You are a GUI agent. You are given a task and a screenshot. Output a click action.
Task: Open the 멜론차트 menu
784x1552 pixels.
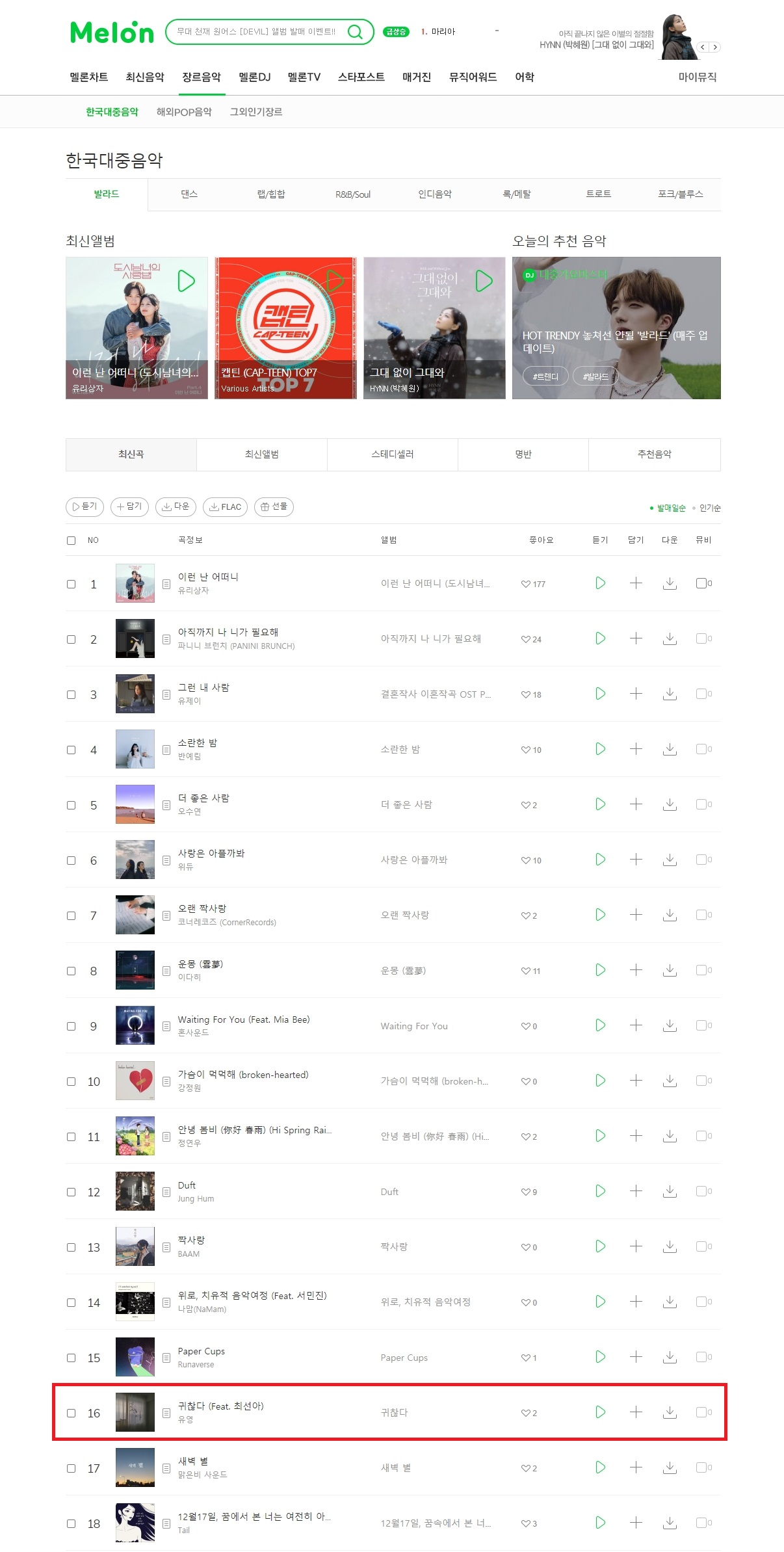point(89,77)
